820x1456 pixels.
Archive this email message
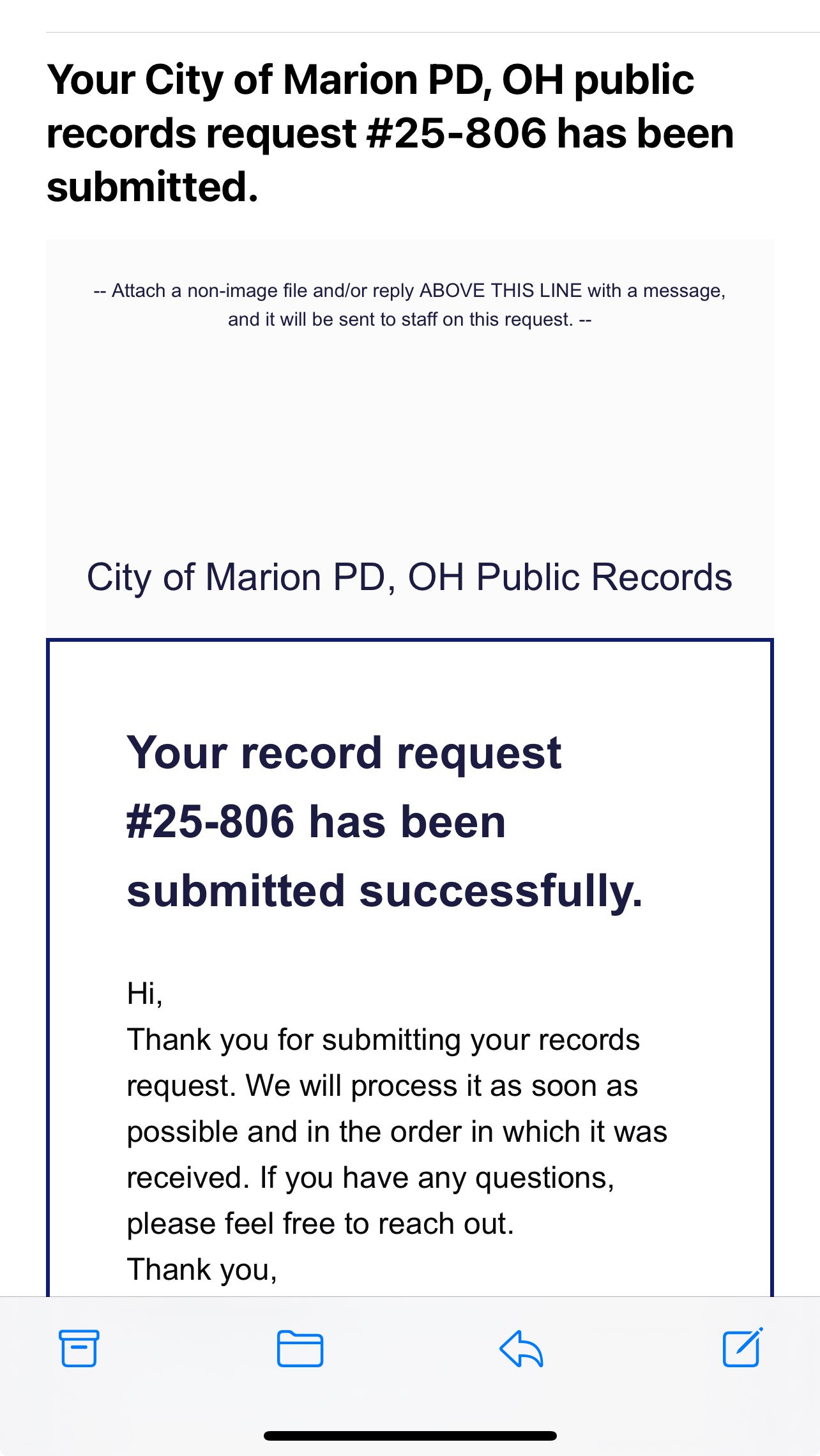(x=79, y=1348)
